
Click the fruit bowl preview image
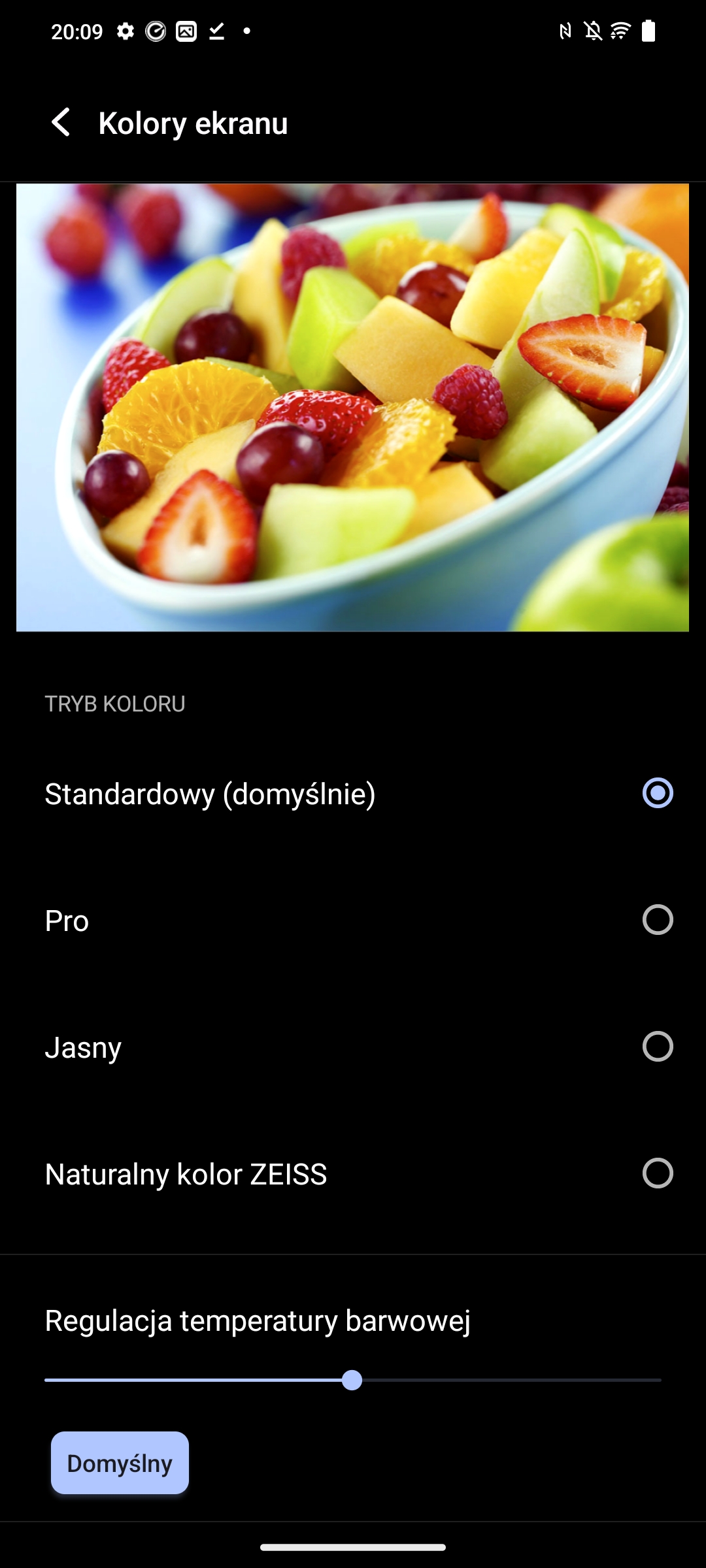pos(353,405)
